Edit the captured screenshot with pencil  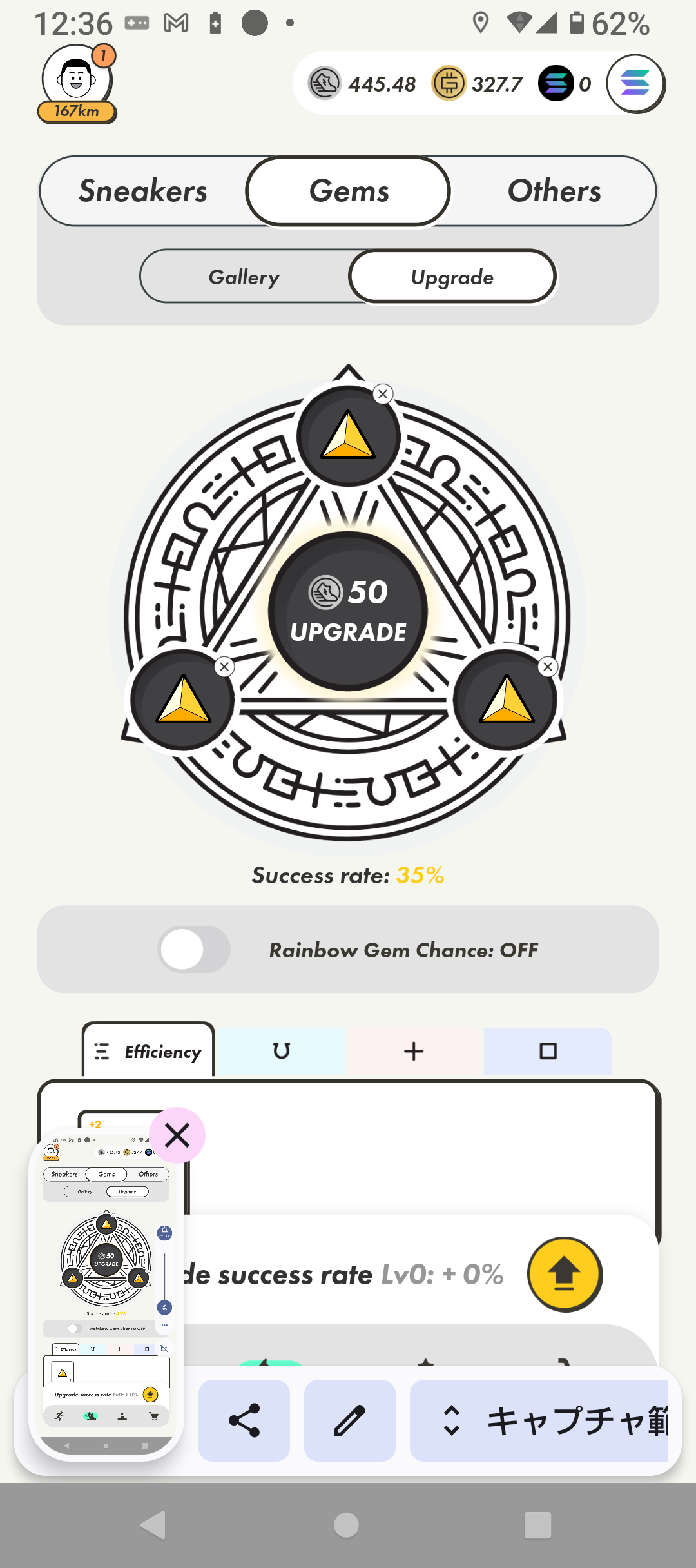350,1420
